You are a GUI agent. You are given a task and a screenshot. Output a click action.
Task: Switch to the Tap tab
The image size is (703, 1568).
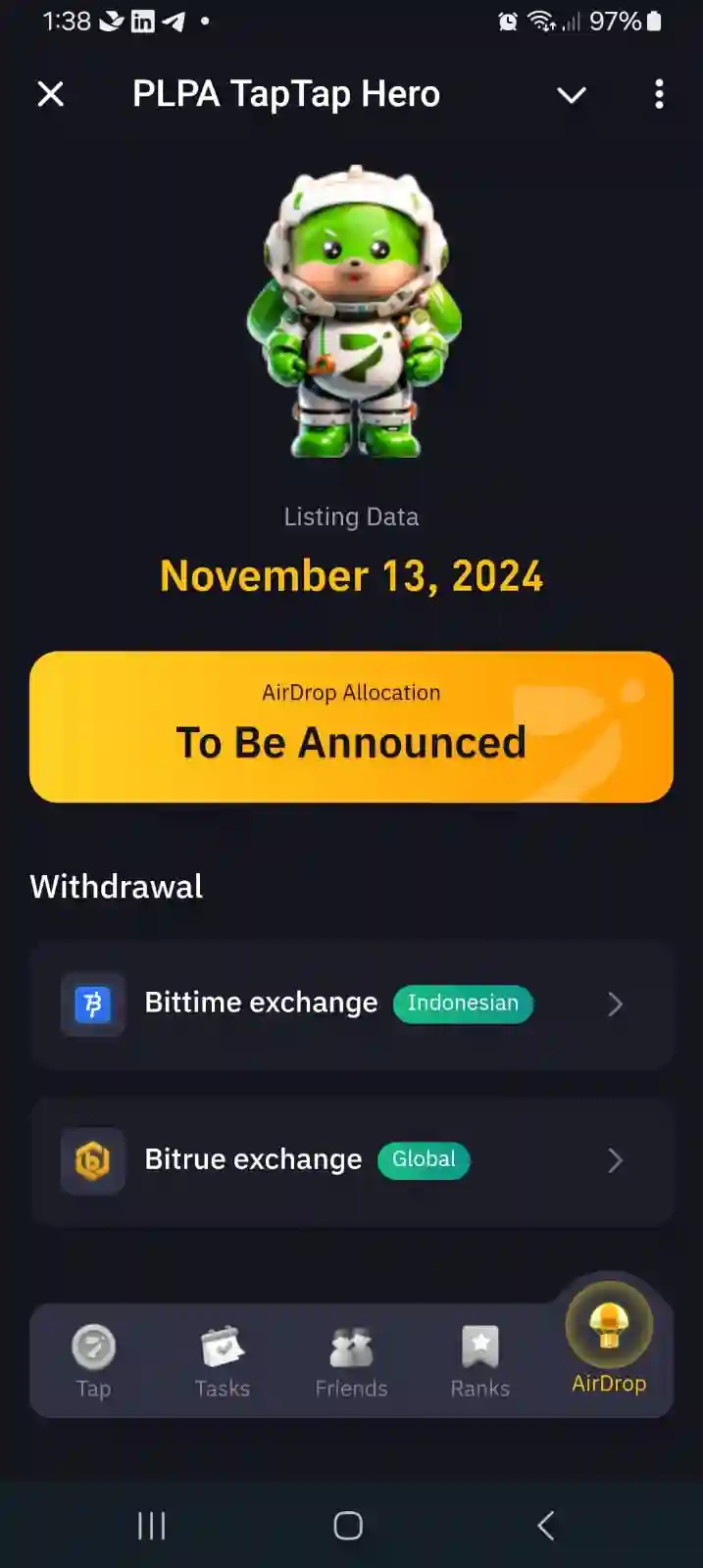pos(94,1360)
